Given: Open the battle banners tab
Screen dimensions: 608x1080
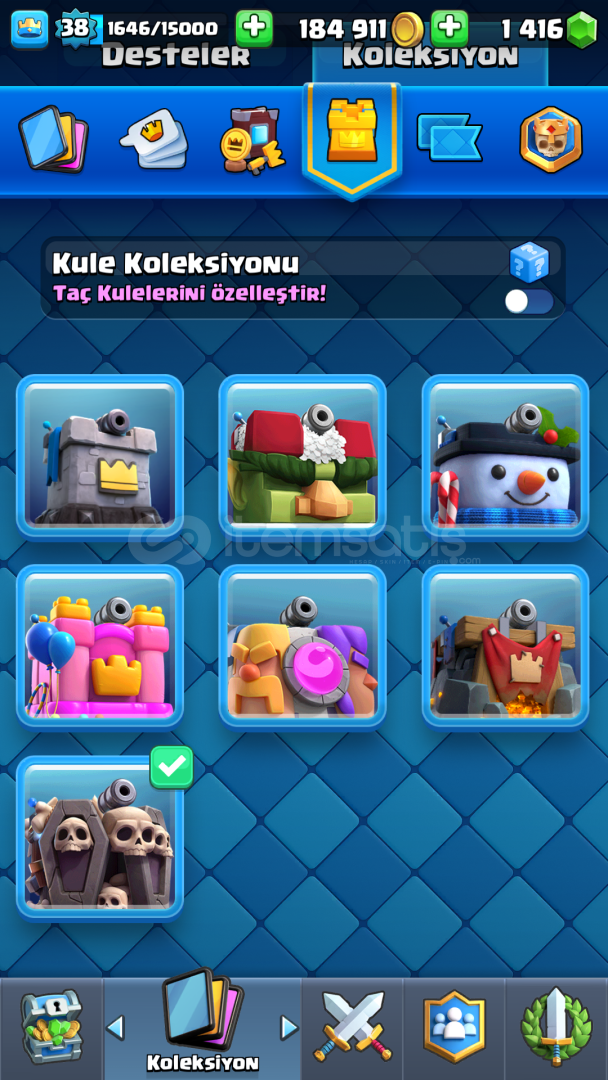Looking at the screenshot, I should pos(450,137).
